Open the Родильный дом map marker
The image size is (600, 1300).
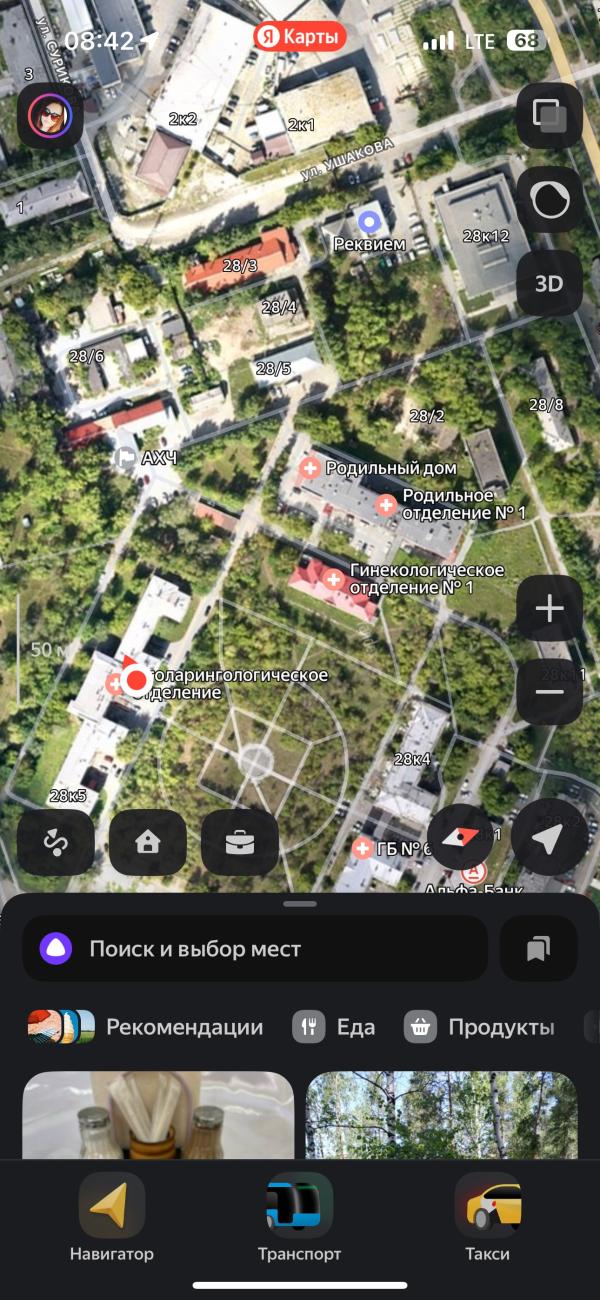click(x=311, y=467)
